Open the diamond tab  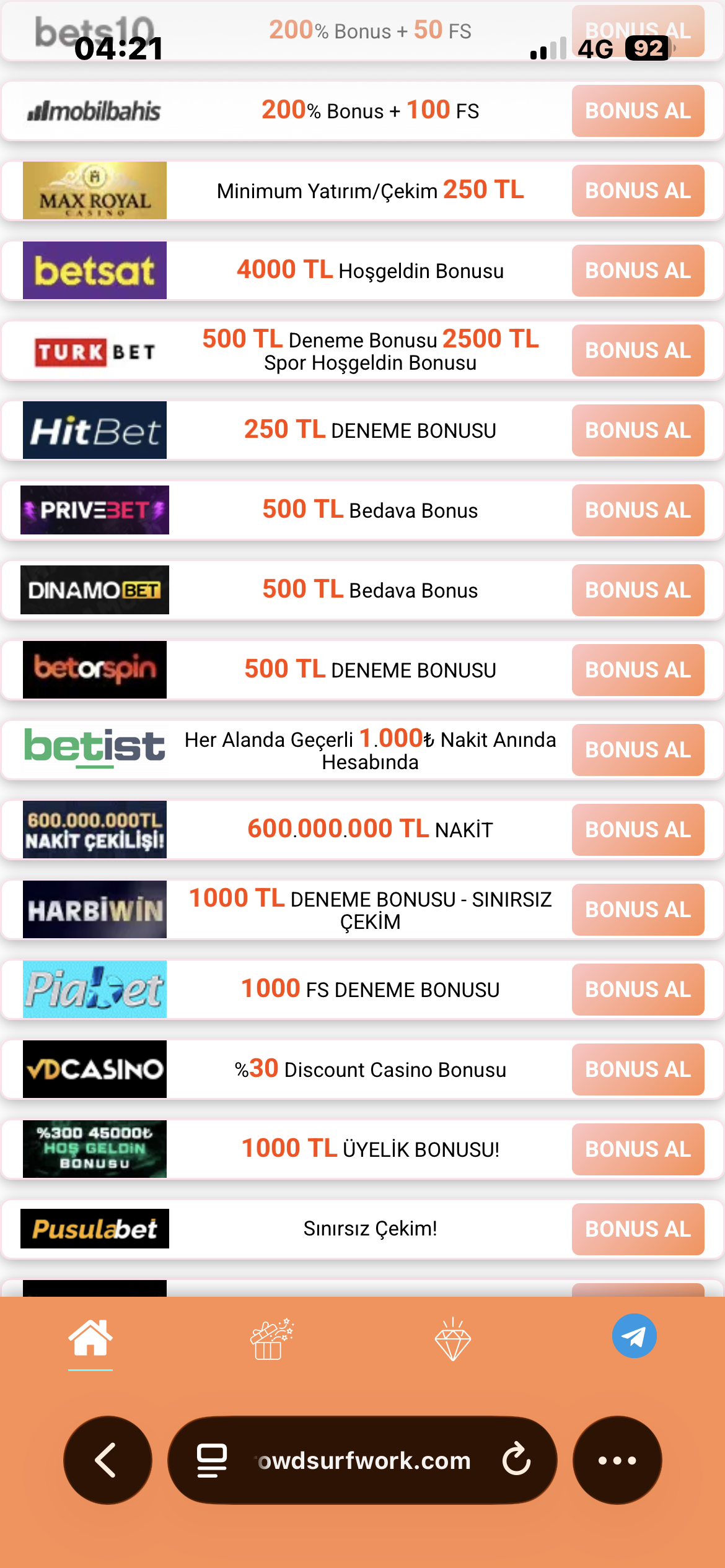pos(453,1339)
